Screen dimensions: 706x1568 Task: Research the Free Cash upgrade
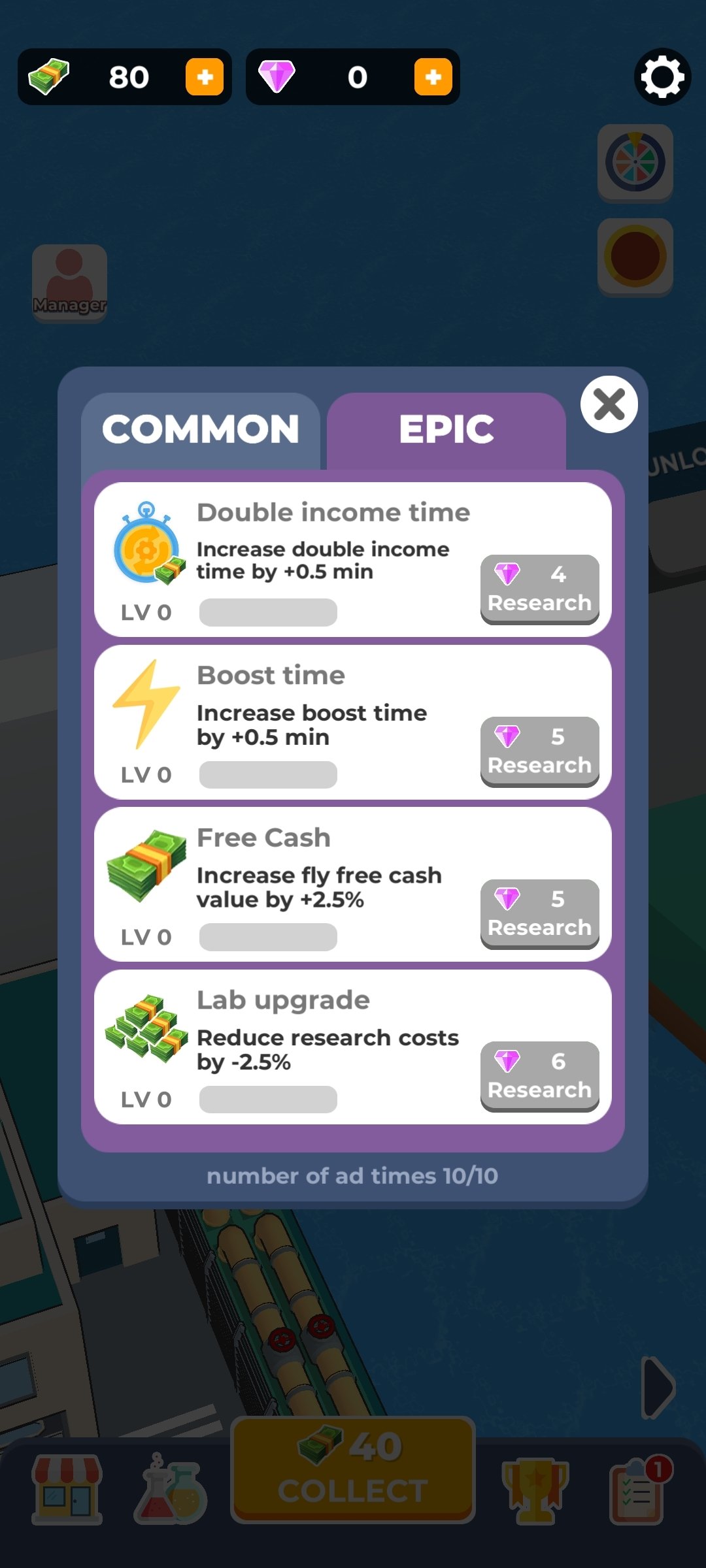pos(540,914)
